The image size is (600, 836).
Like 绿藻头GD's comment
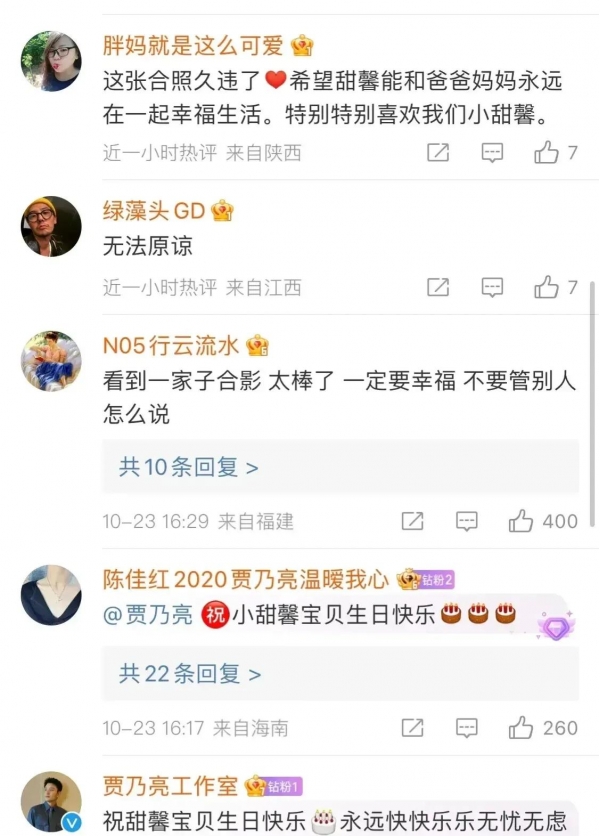click(546, 287)
